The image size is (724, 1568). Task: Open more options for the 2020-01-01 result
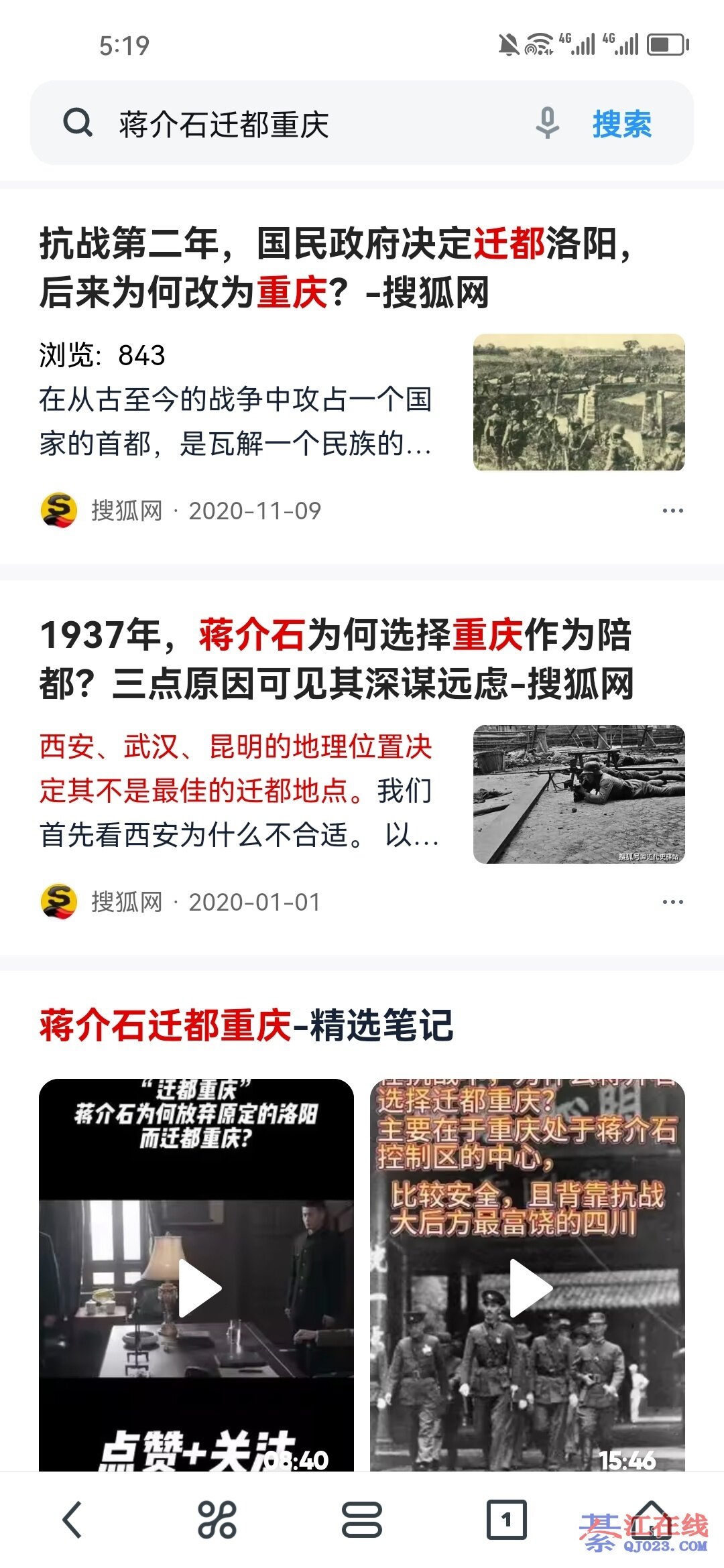[x=672, y=902]
